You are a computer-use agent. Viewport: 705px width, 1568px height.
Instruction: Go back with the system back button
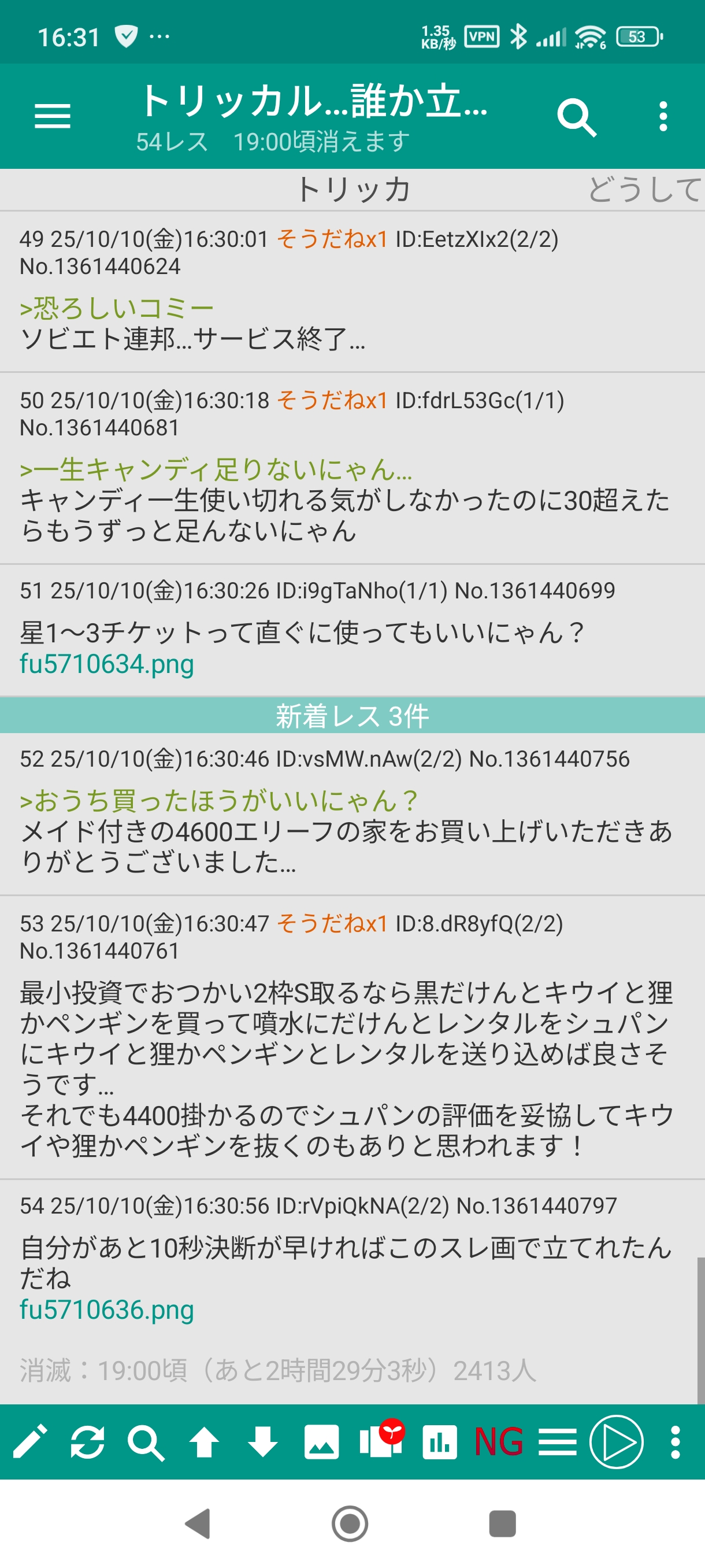(197, 1523)
